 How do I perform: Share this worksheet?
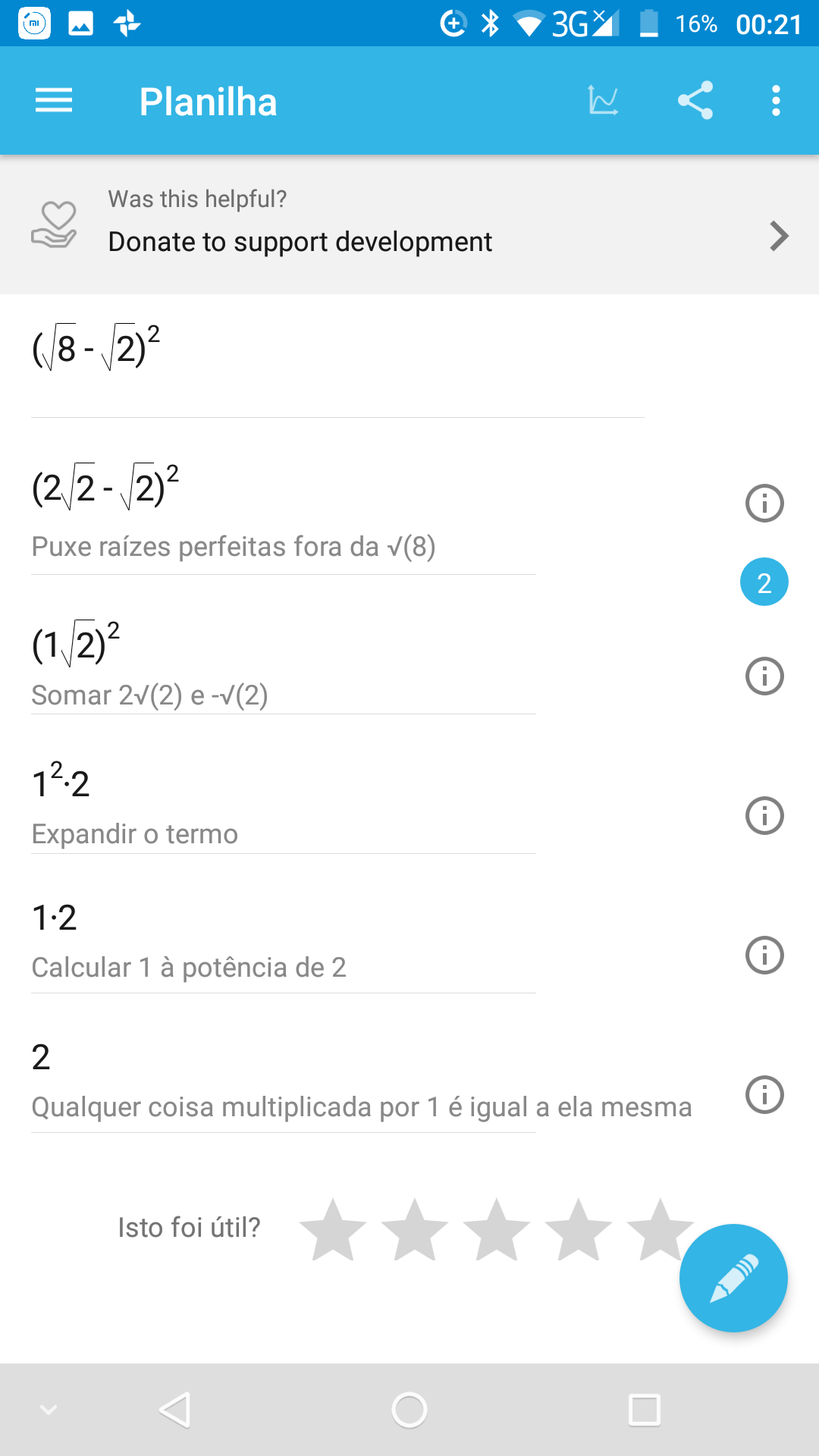pos(695,100)
